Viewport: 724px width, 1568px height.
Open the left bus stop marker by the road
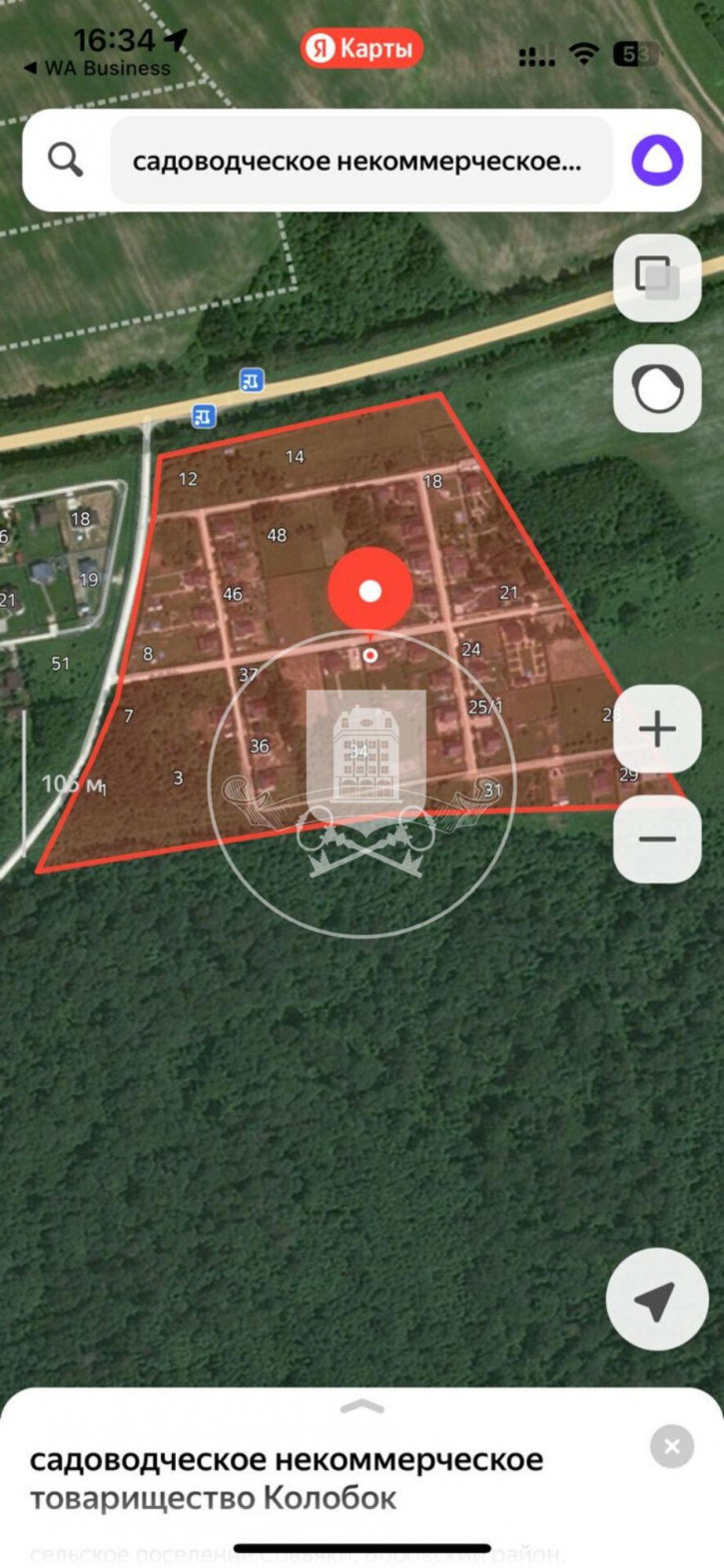[x=204, y=416]
